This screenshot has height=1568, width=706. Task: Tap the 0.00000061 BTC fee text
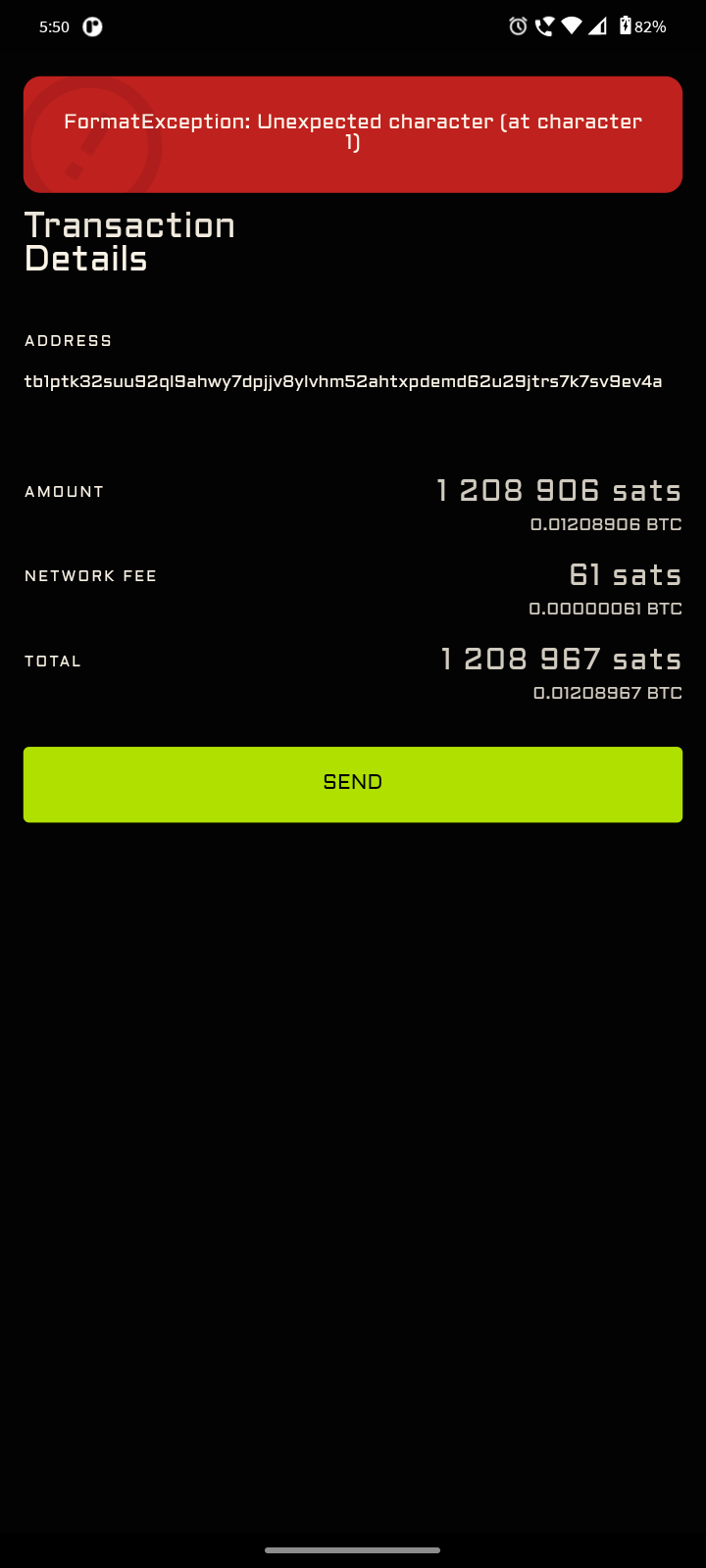[604, 609]
